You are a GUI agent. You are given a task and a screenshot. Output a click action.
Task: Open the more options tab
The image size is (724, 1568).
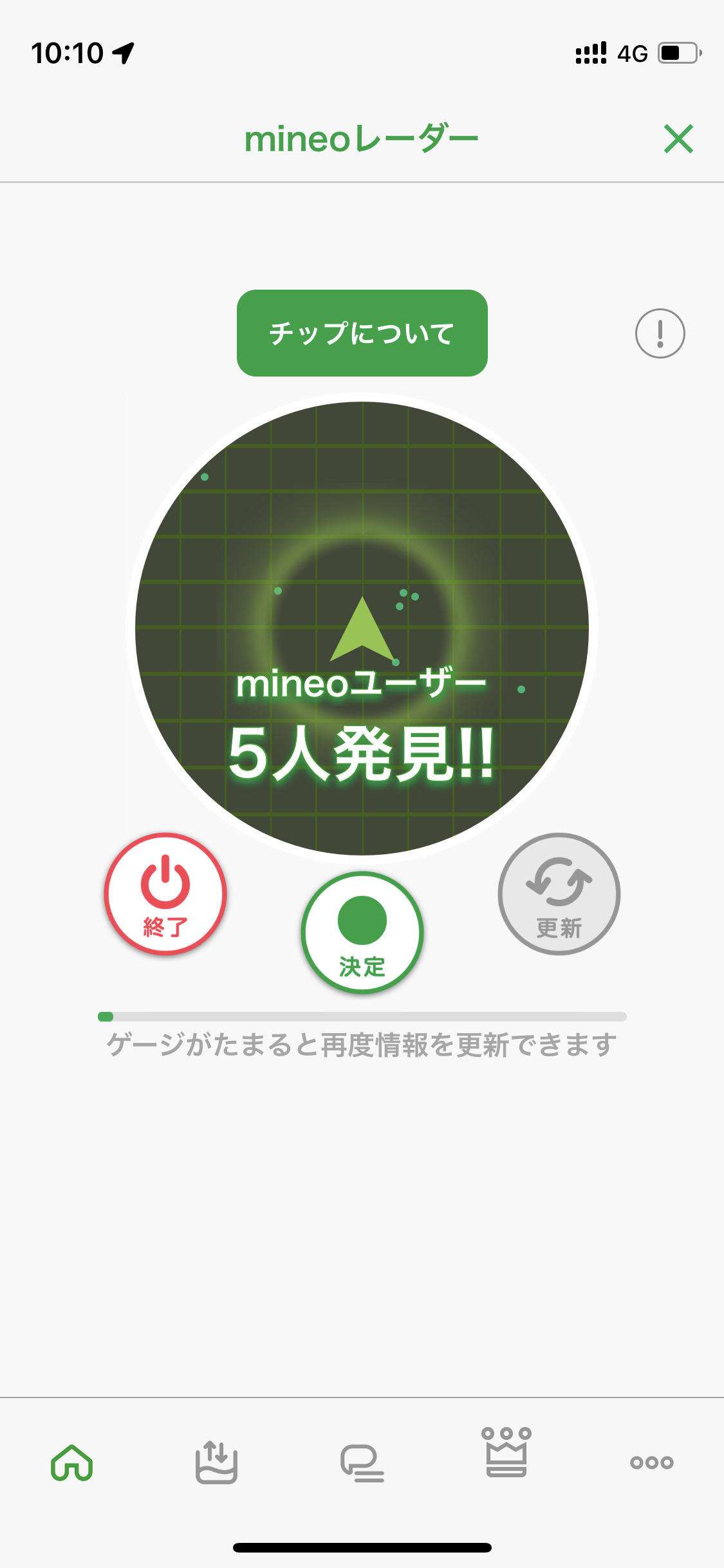point(651,1462)
